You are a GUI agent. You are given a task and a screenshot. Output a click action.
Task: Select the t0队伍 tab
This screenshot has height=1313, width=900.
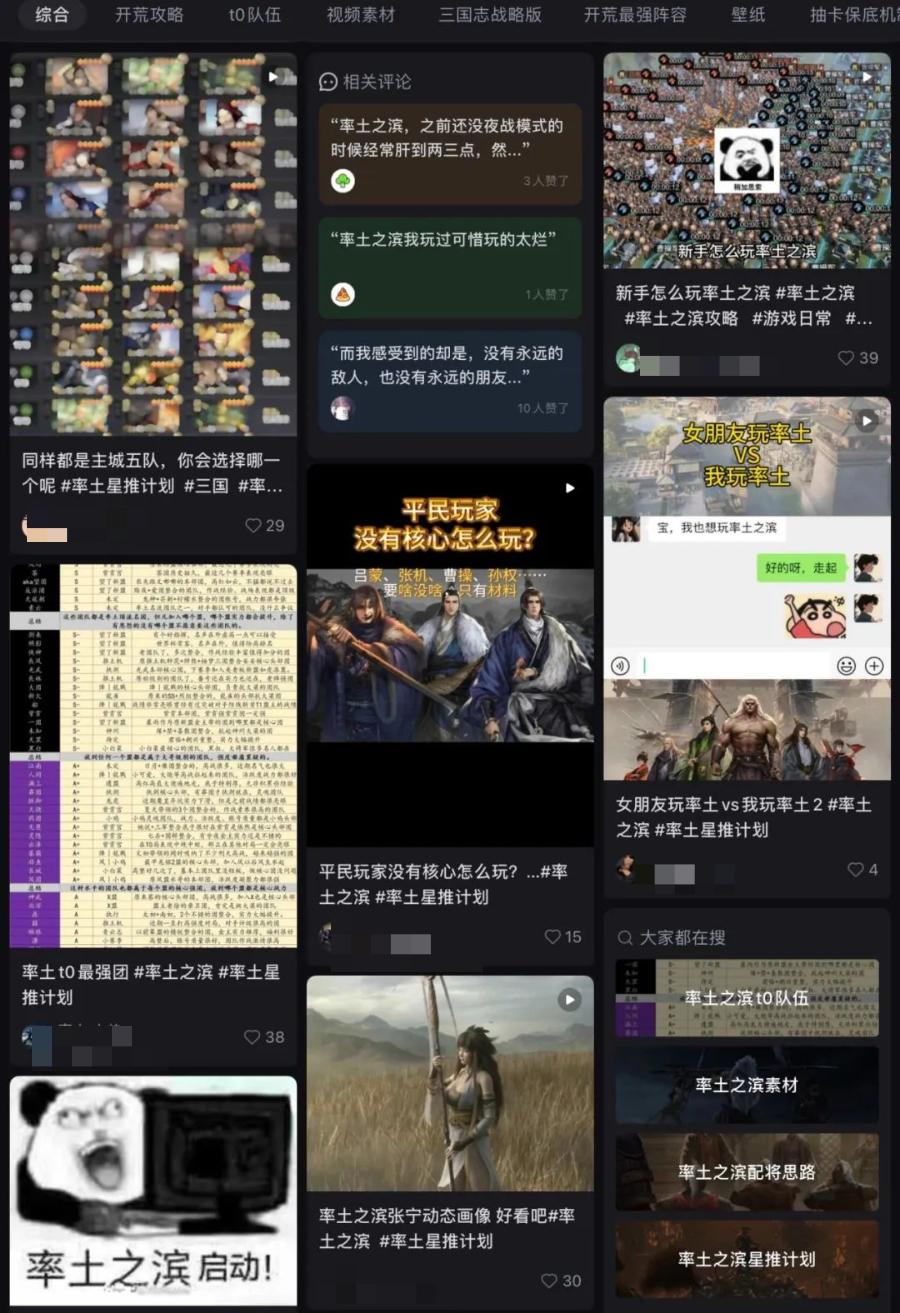[254, 15]
